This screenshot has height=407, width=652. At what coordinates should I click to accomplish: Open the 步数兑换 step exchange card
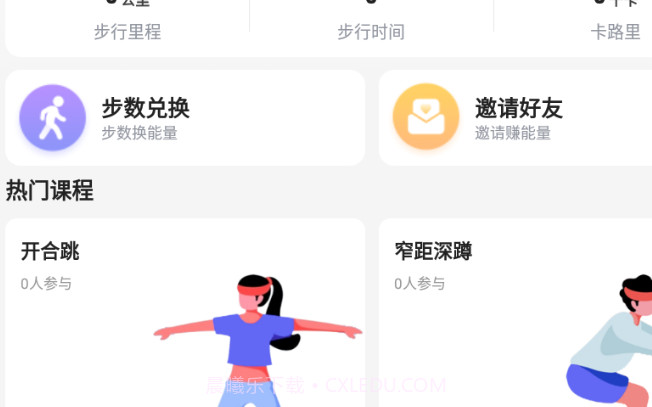click(x=185, y=118)
